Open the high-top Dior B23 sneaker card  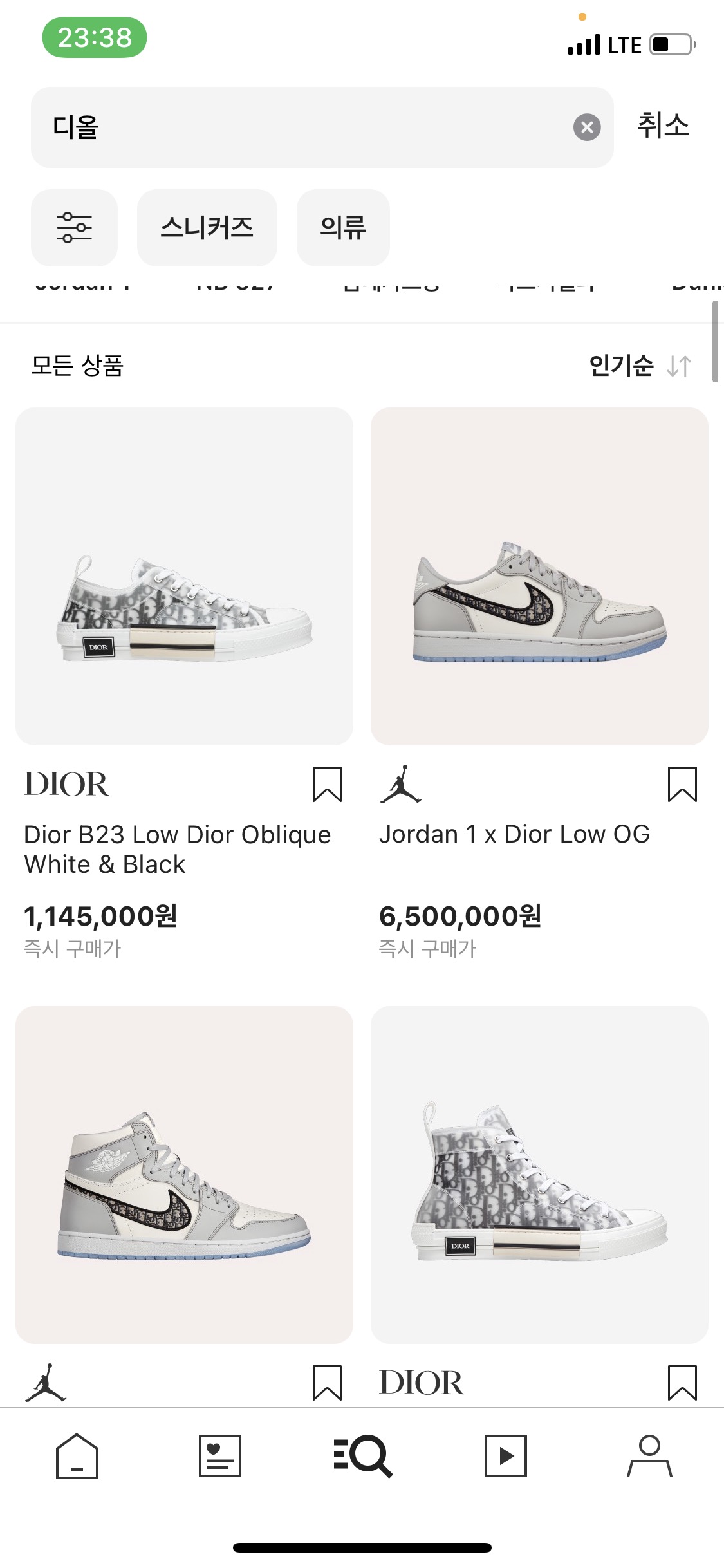(x=539, y=1175)
